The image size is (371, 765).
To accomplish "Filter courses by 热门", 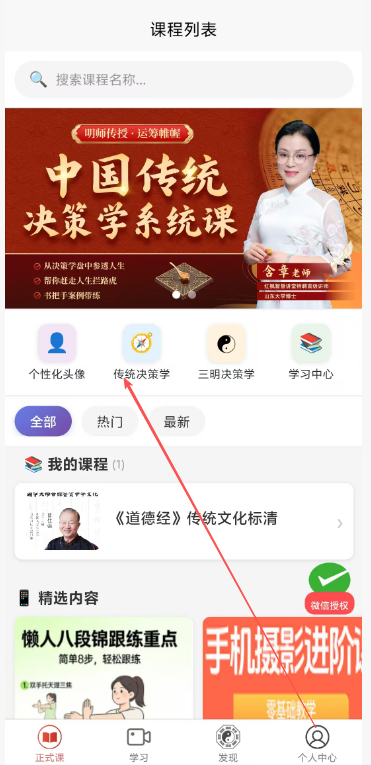I will coord(110,422).
